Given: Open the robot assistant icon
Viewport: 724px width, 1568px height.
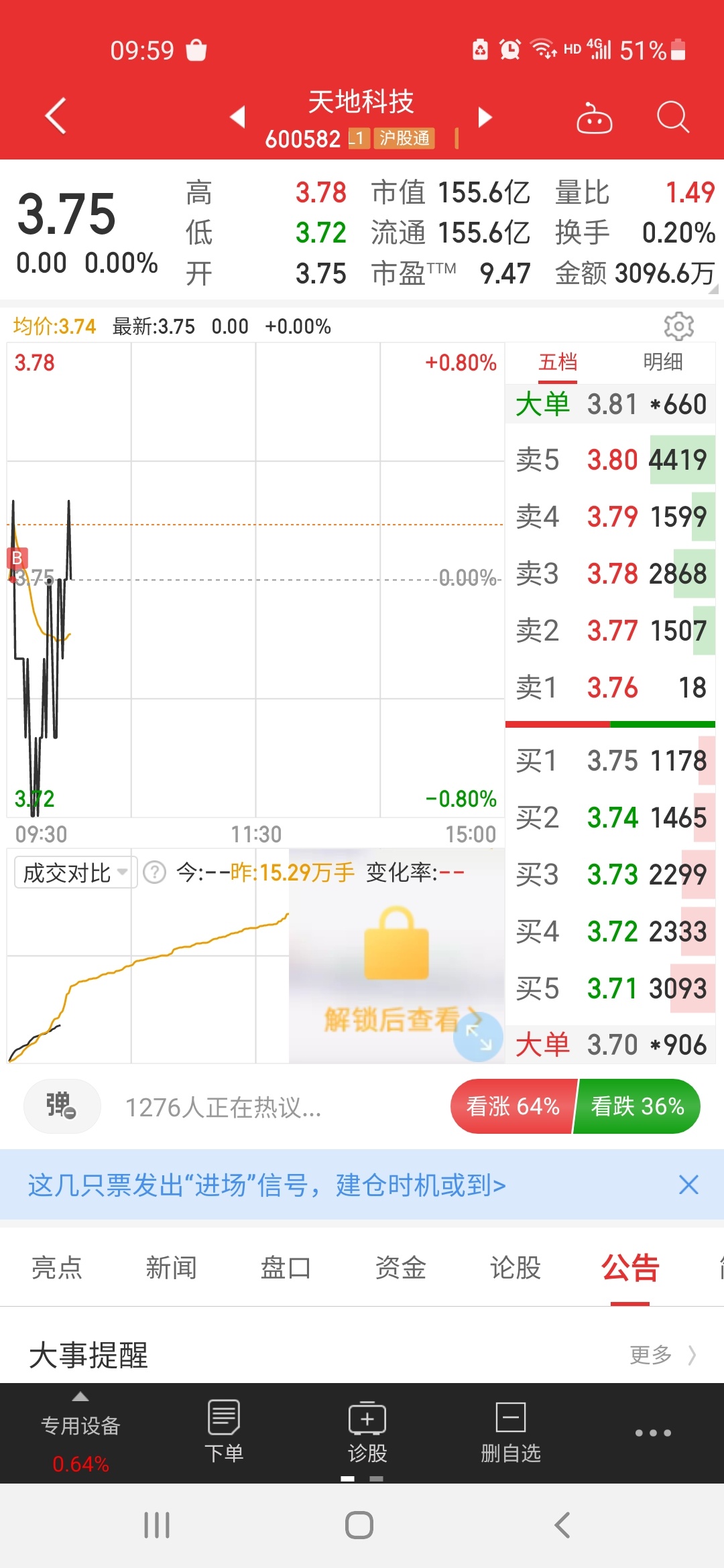Looking at the screenshot, I should click(x=594, y=118).
